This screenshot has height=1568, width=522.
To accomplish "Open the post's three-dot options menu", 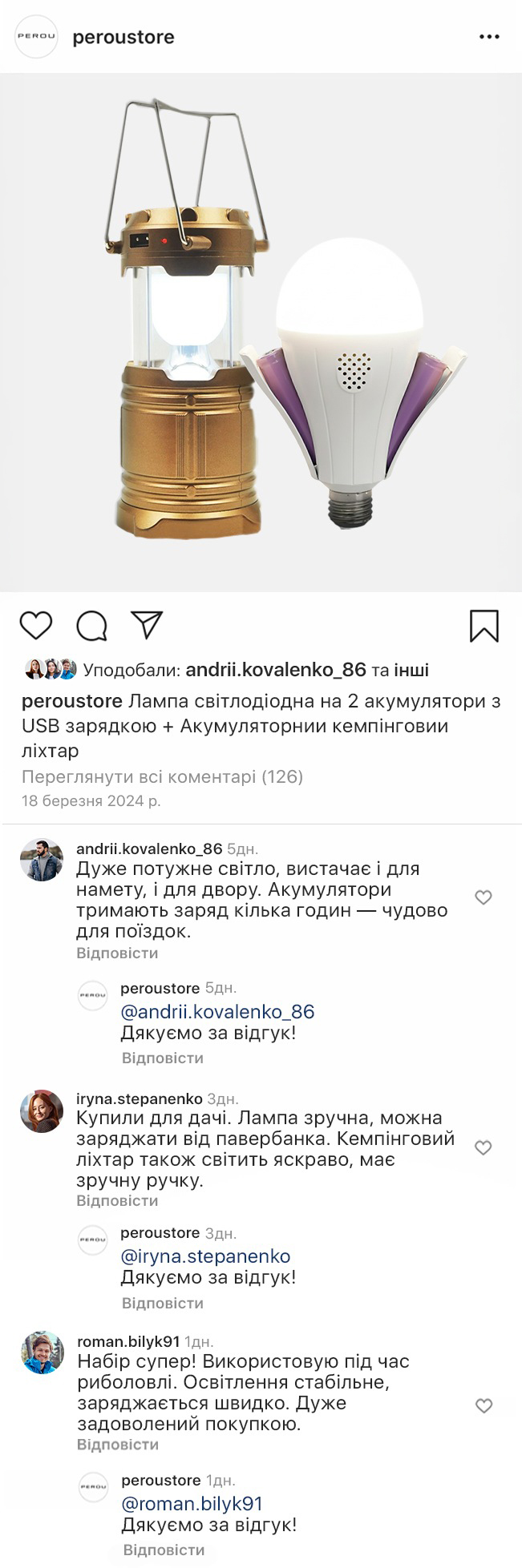I will [489, 37].
